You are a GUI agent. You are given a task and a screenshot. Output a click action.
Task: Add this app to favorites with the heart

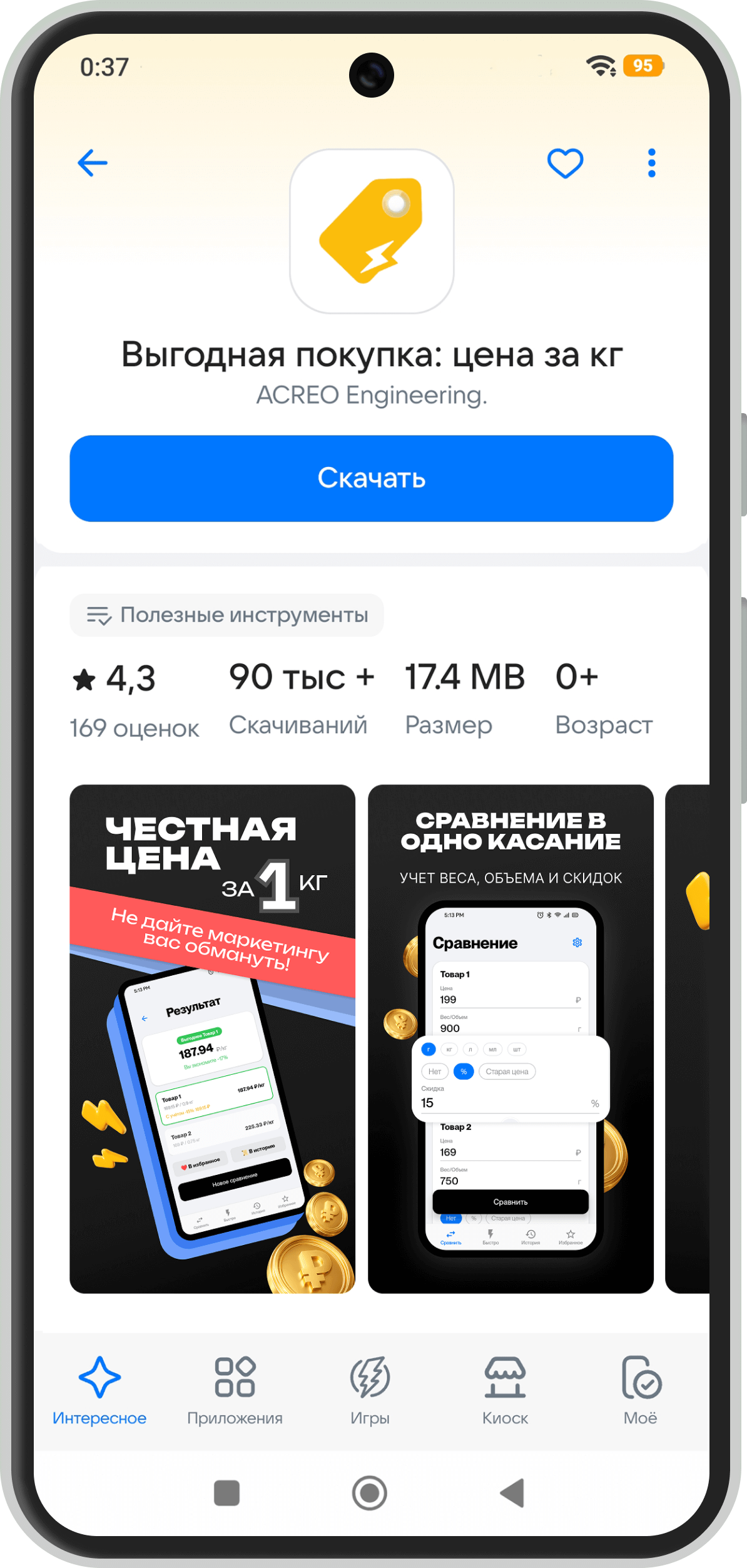[x=565, y=163]
